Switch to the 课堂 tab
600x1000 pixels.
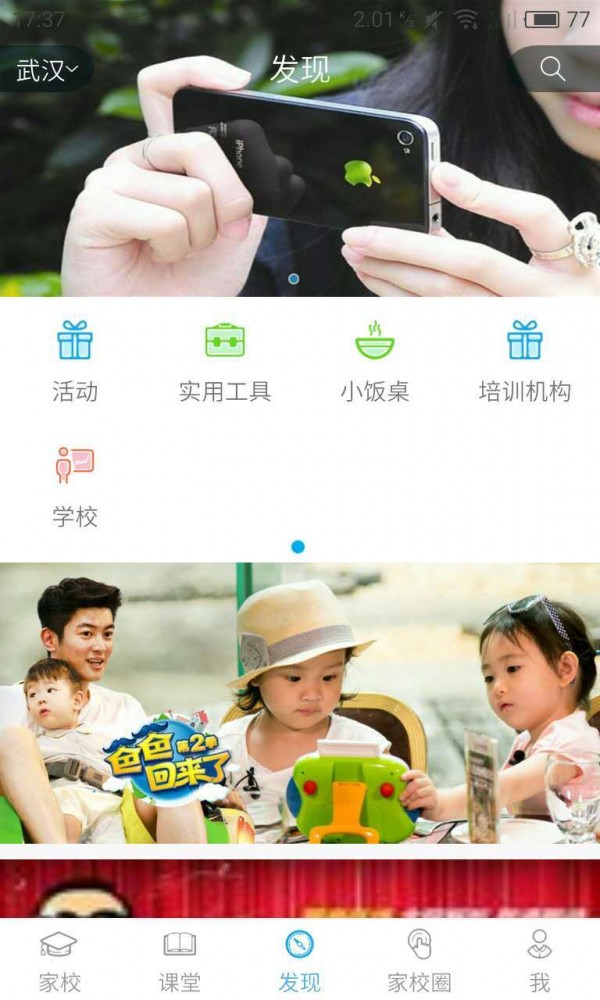[x=180, y=960]
